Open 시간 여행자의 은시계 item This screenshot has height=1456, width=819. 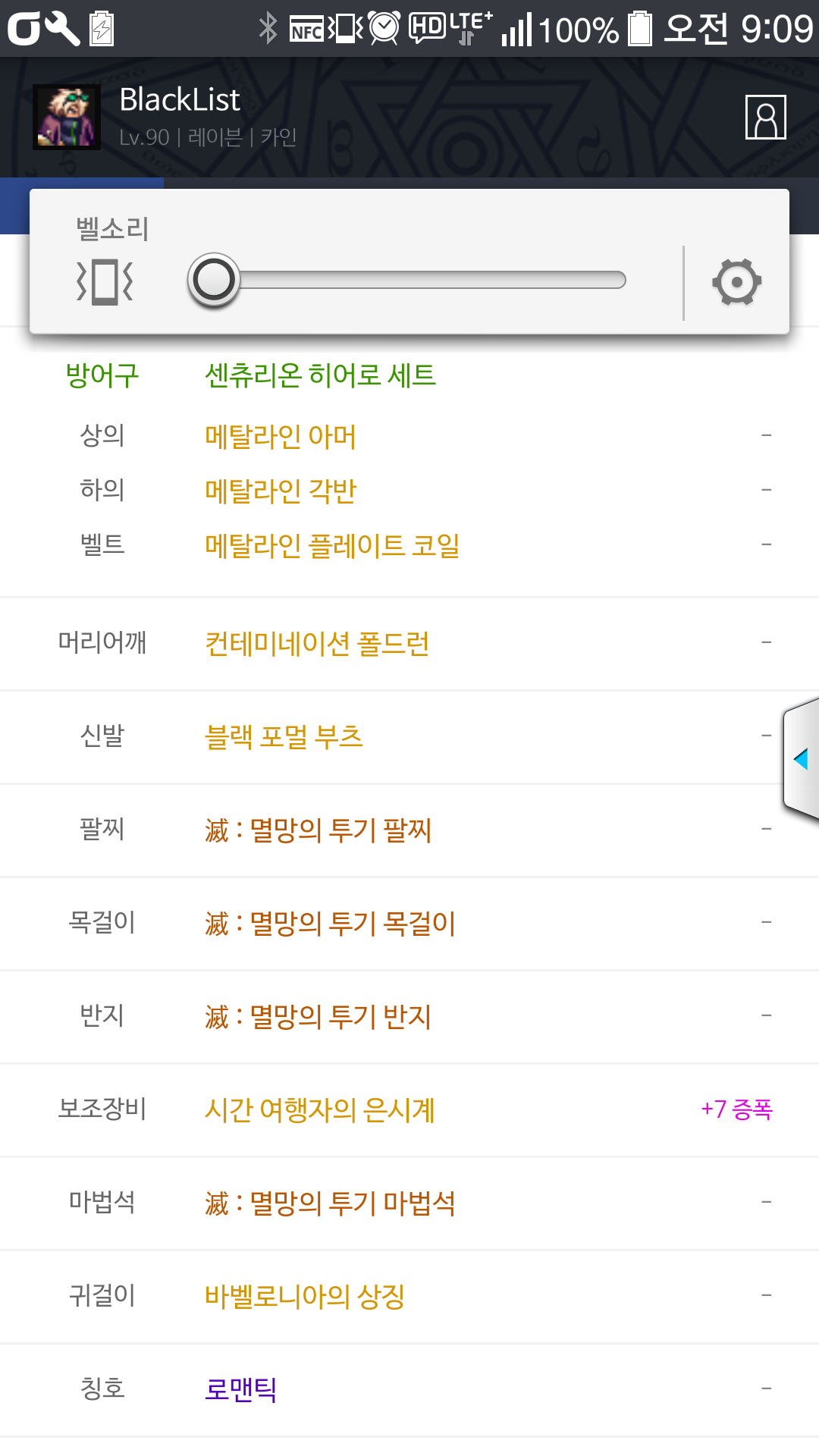(319, 1110)
